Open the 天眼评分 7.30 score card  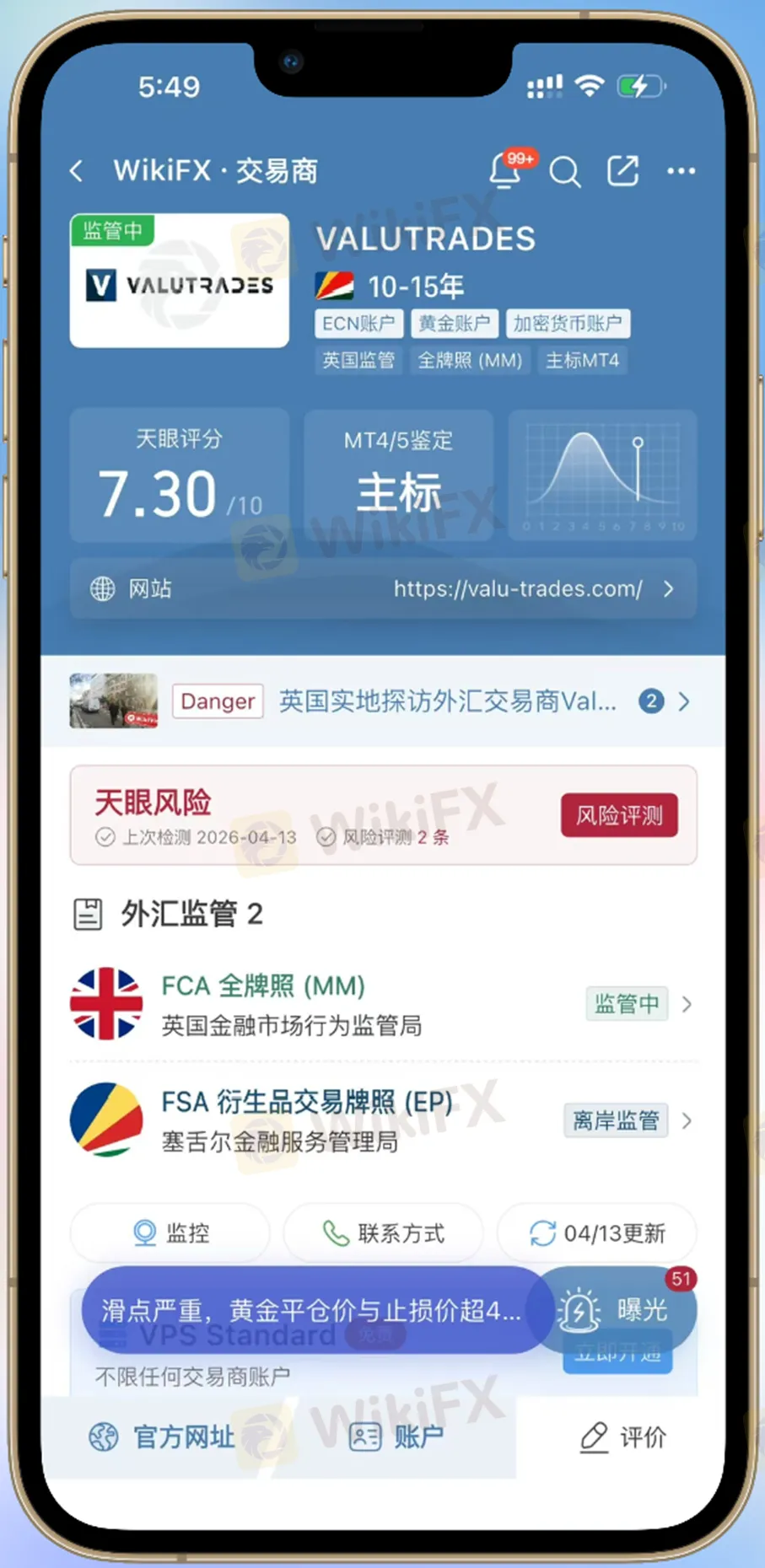pos(179,476)
